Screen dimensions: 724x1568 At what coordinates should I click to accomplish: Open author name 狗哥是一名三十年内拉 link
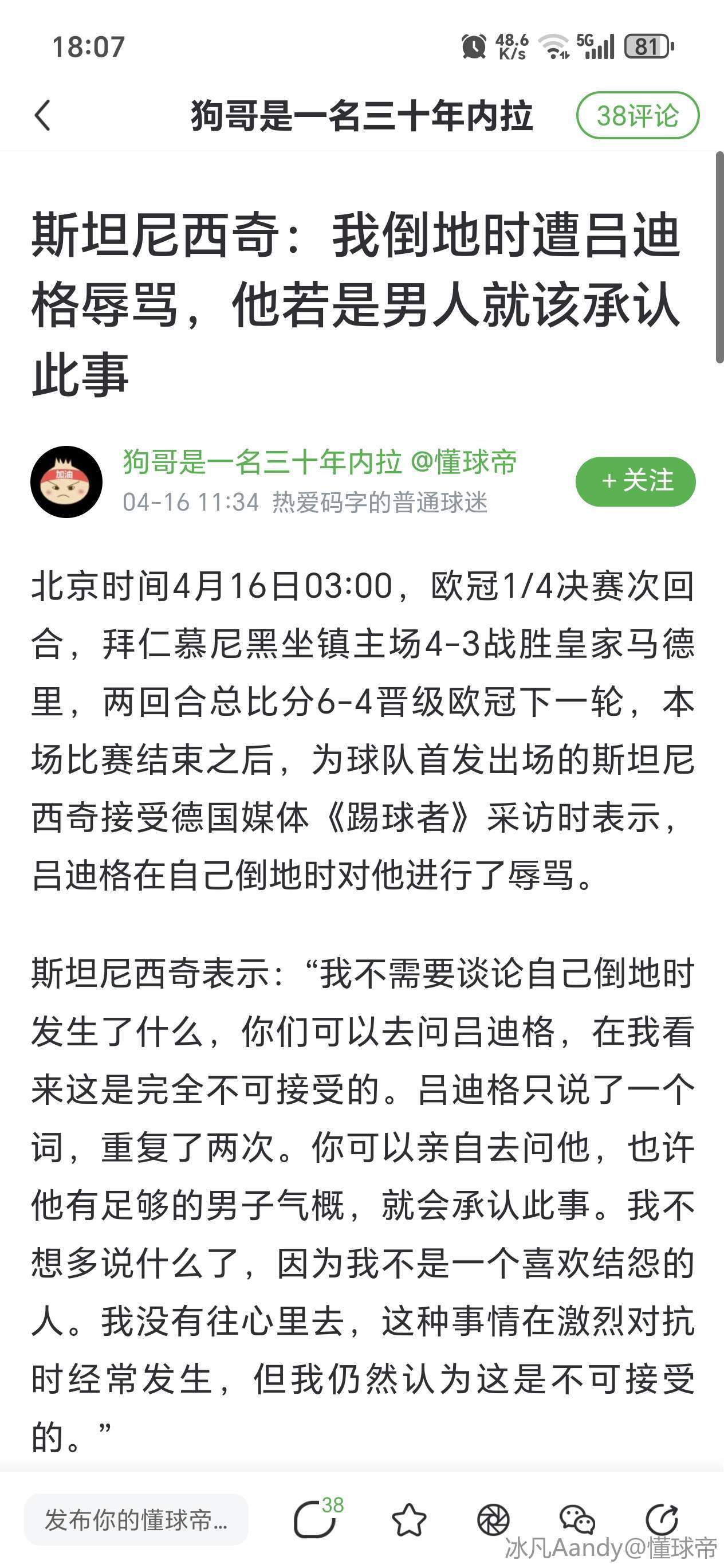tap(262, 462)
